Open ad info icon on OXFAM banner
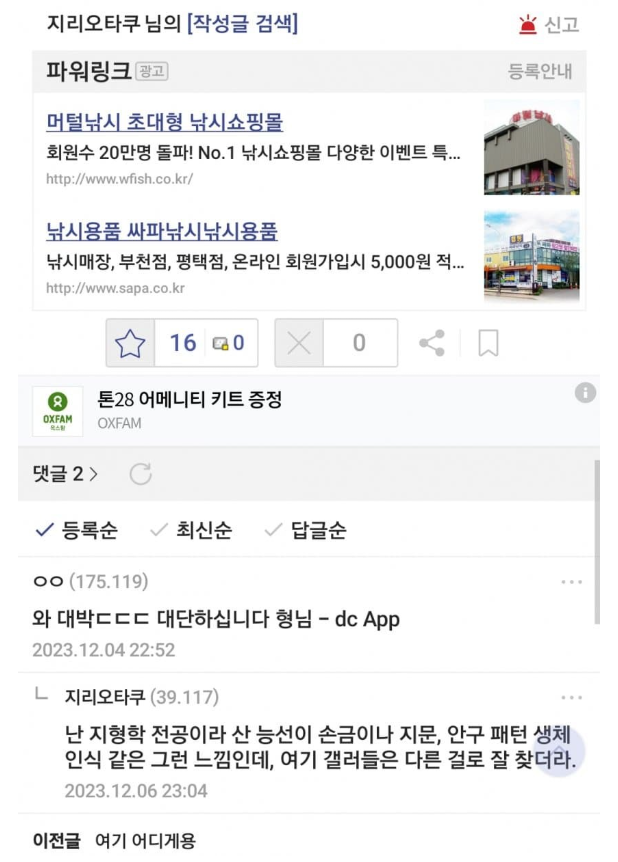This screenshot has height=862, width=618. click(585, 393)
